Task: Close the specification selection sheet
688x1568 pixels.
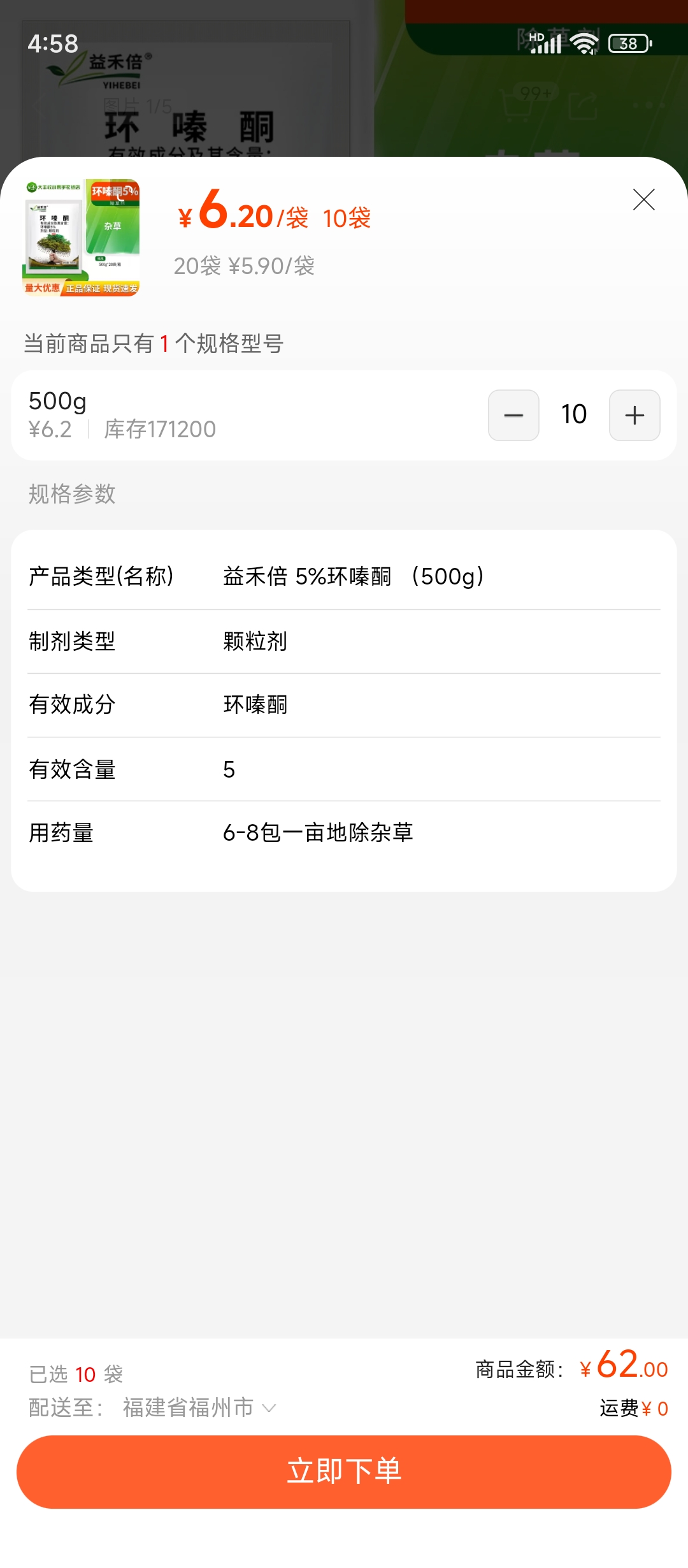Action: [643, 200]
